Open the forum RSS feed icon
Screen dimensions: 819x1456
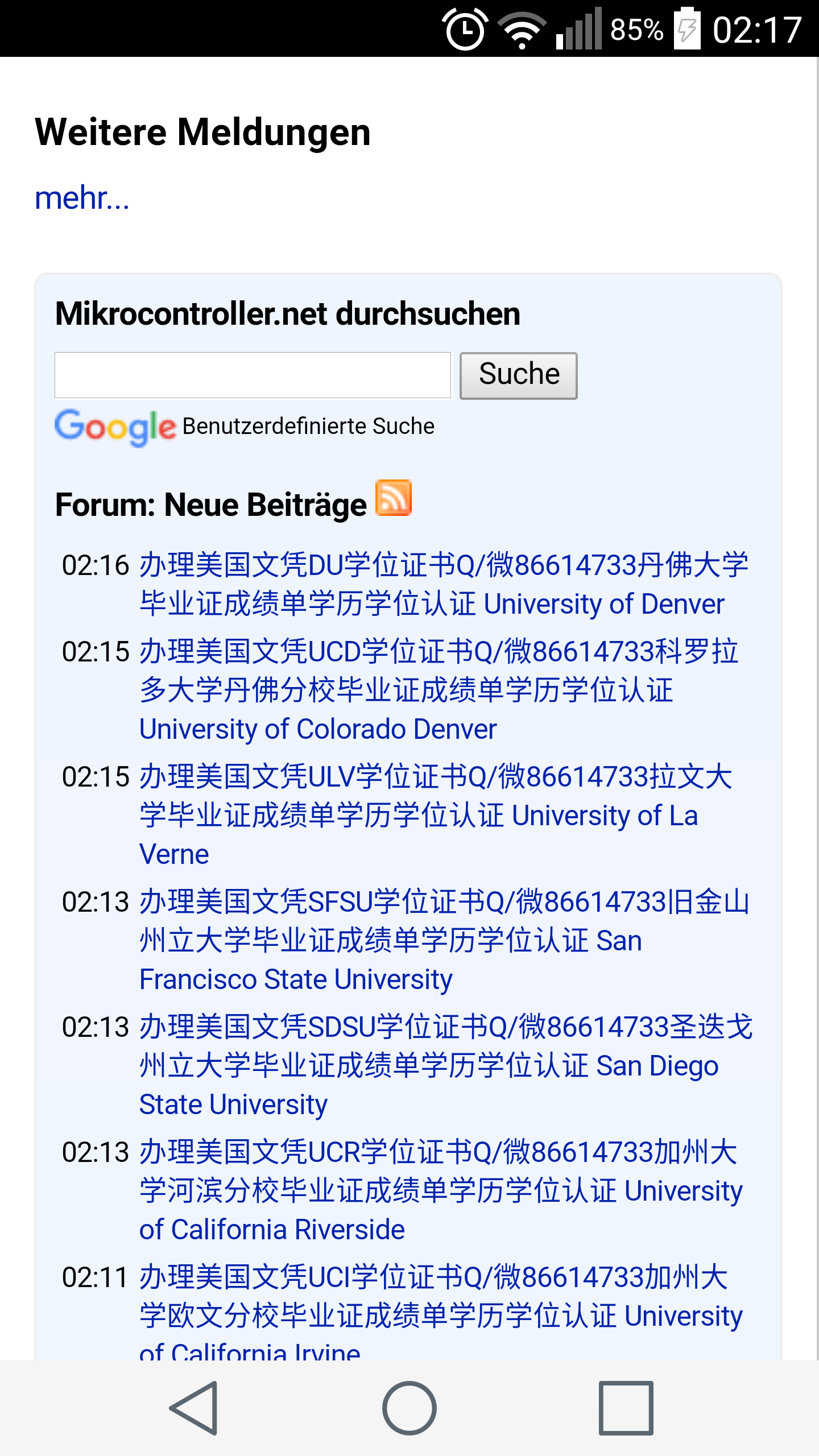[394, 498]
